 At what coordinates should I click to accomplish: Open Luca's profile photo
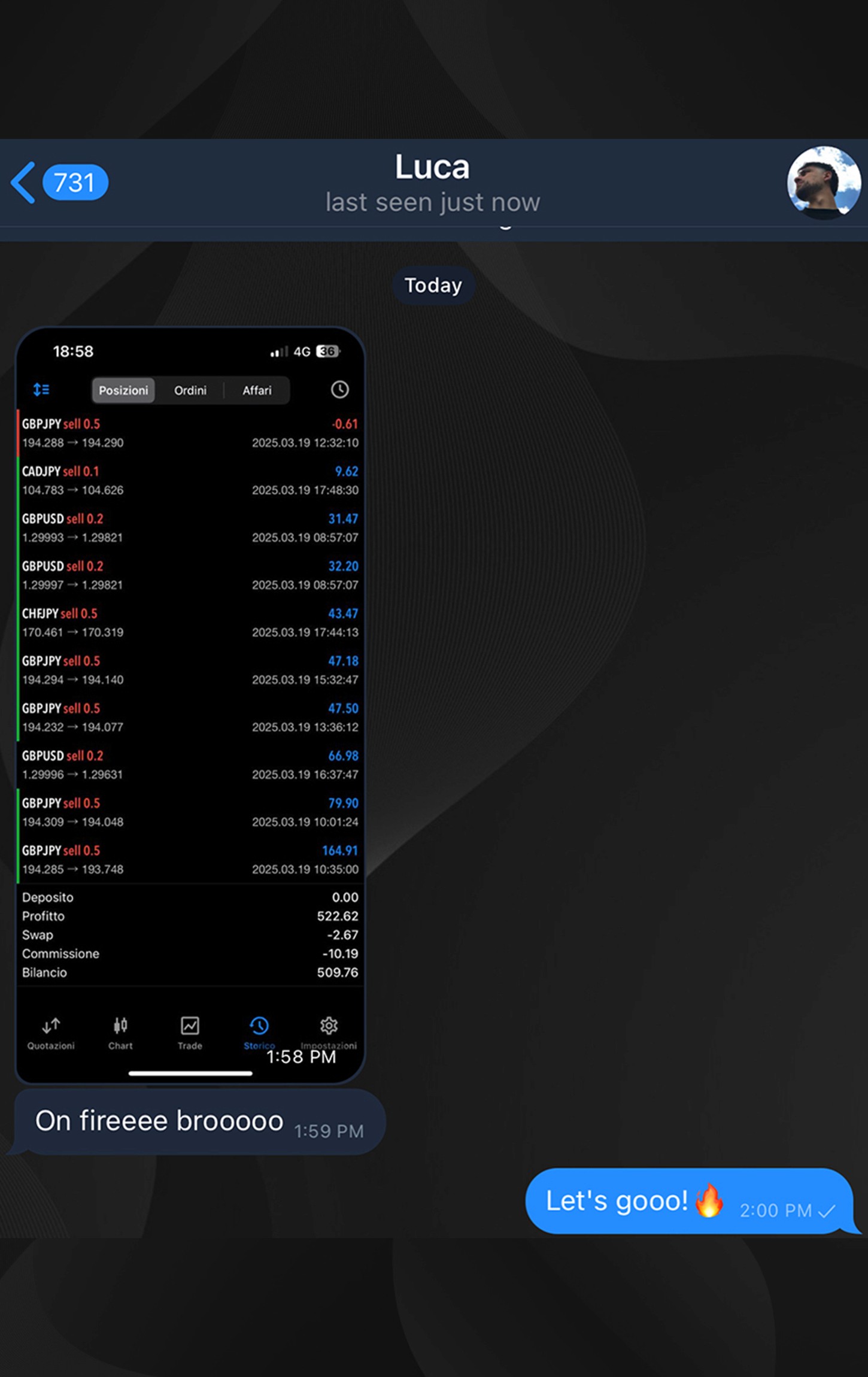pos(823,183)
